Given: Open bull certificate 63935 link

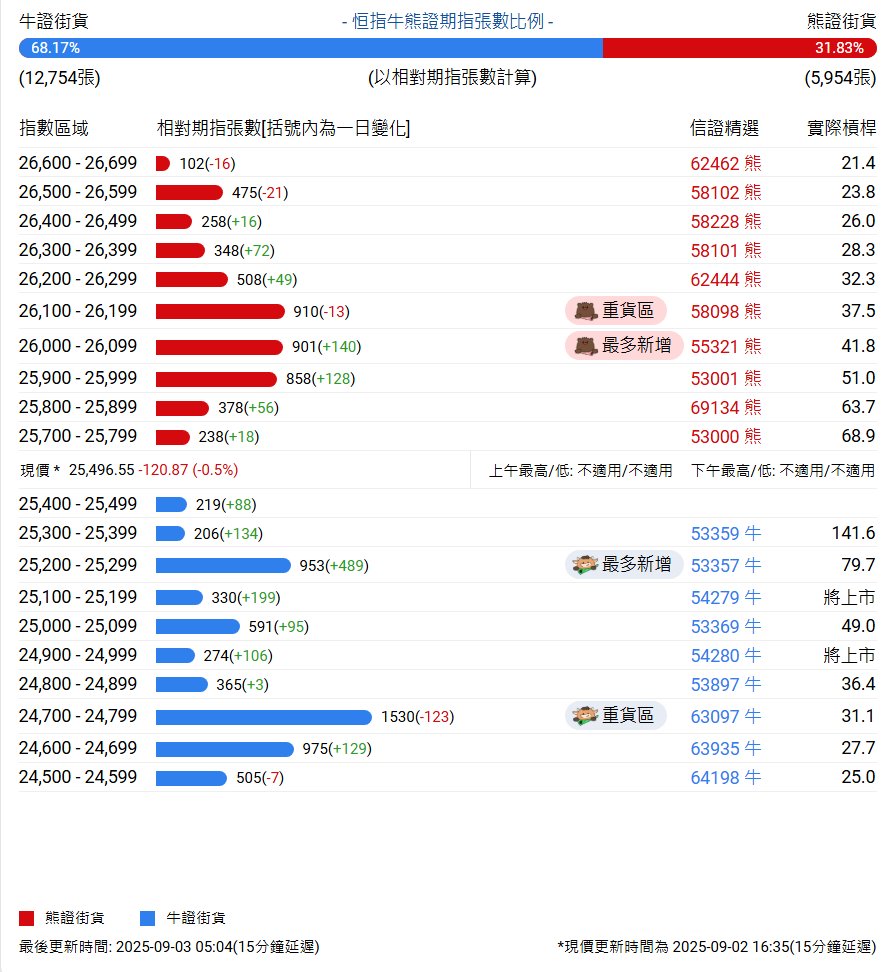Looking at the screenshot, I should (725, 748).
